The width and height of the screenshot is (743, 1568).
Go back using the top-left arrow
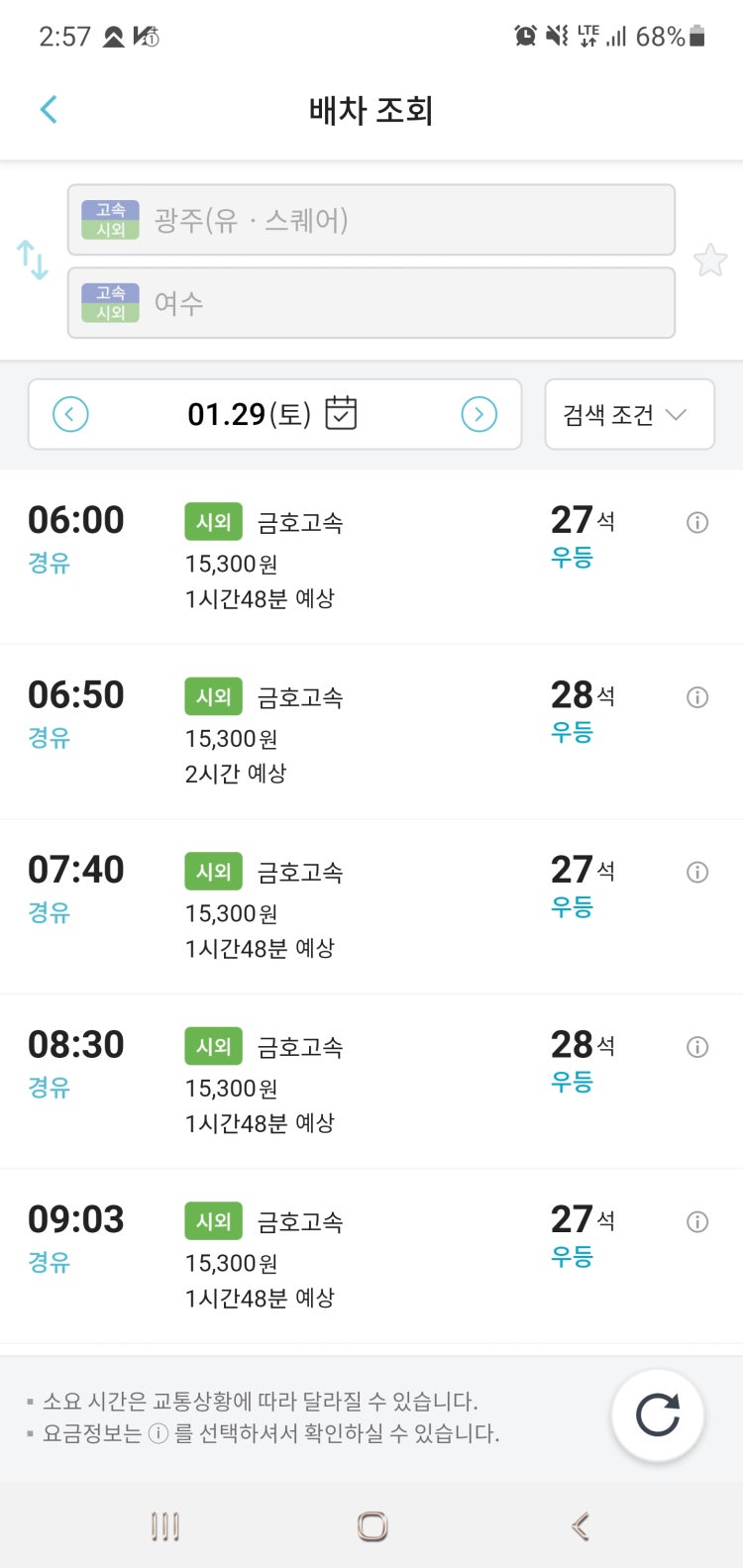pyautogui.click(x=49, y=109)
